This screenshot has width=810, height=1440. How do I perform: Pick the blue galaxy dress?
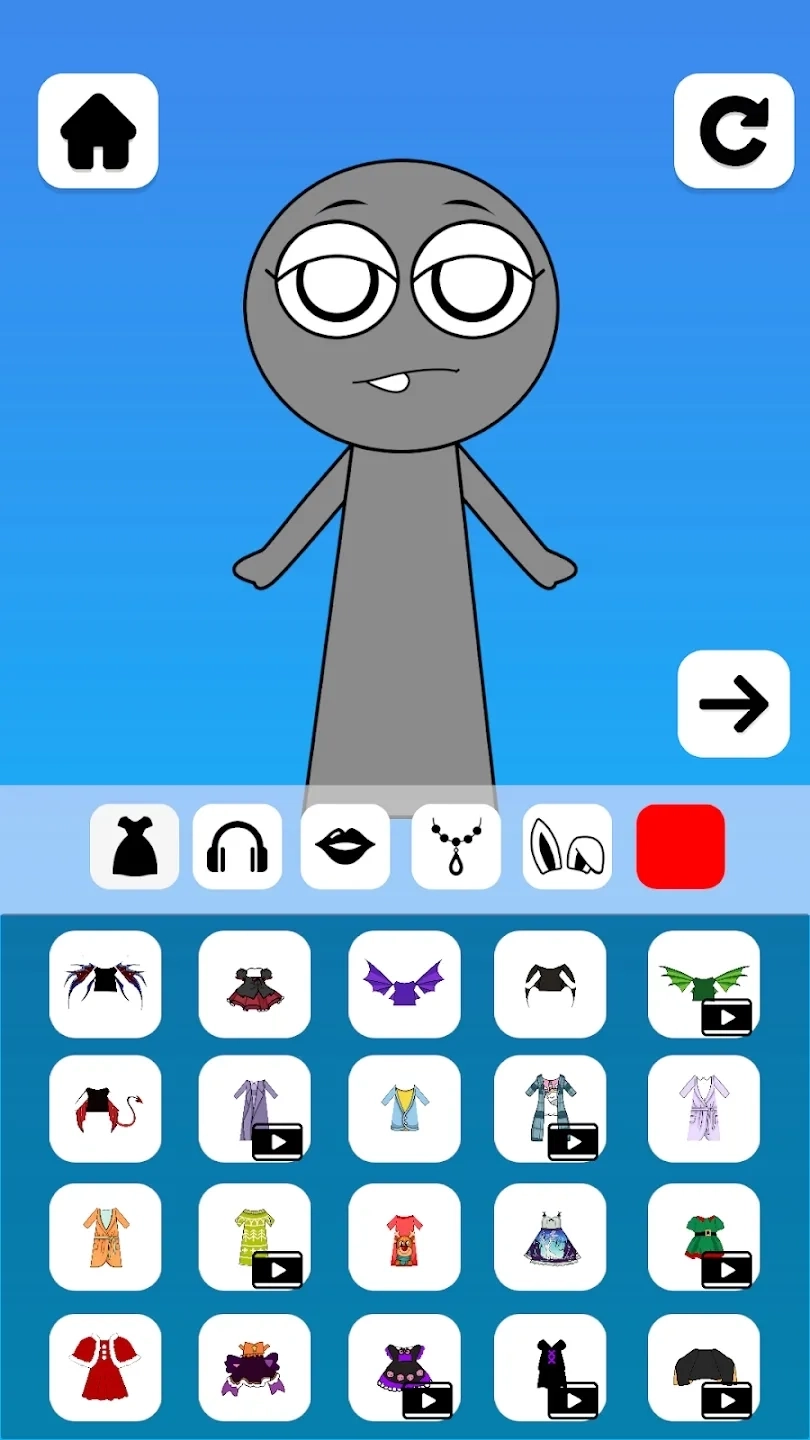click(x=550, y=1237)
